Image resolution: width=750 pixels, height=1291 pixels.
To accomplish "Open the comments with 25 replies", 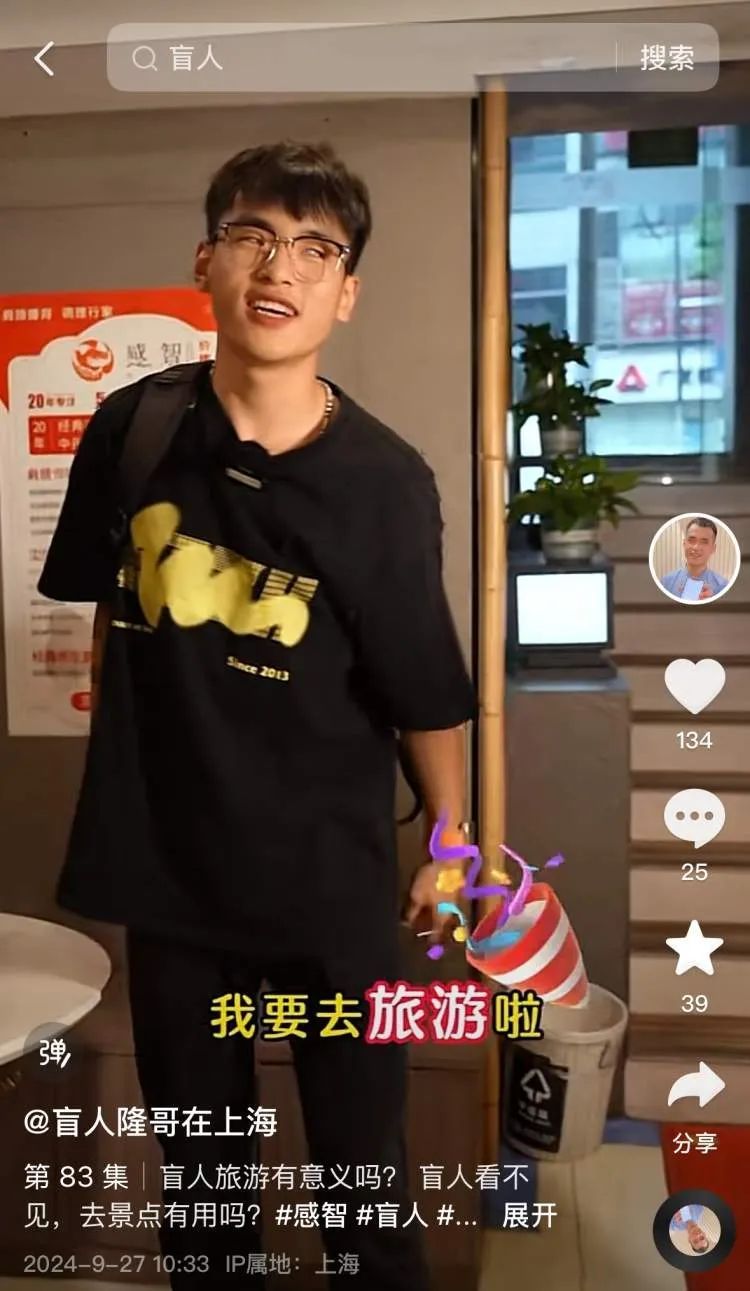I will point(694,818).
